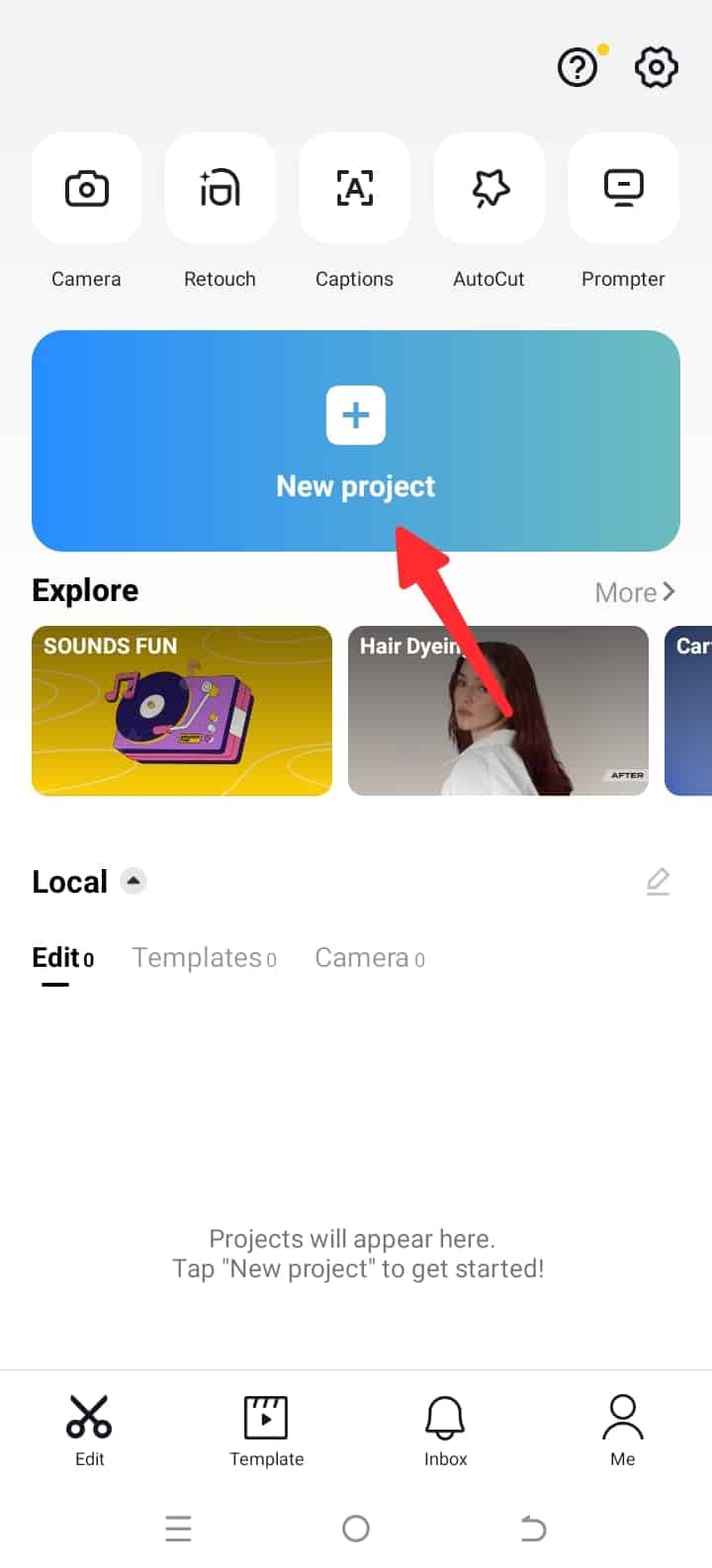This screenshot has width=712, height=1568.
Task: Open the Captions tool
Action: click(x=354, y=189)
